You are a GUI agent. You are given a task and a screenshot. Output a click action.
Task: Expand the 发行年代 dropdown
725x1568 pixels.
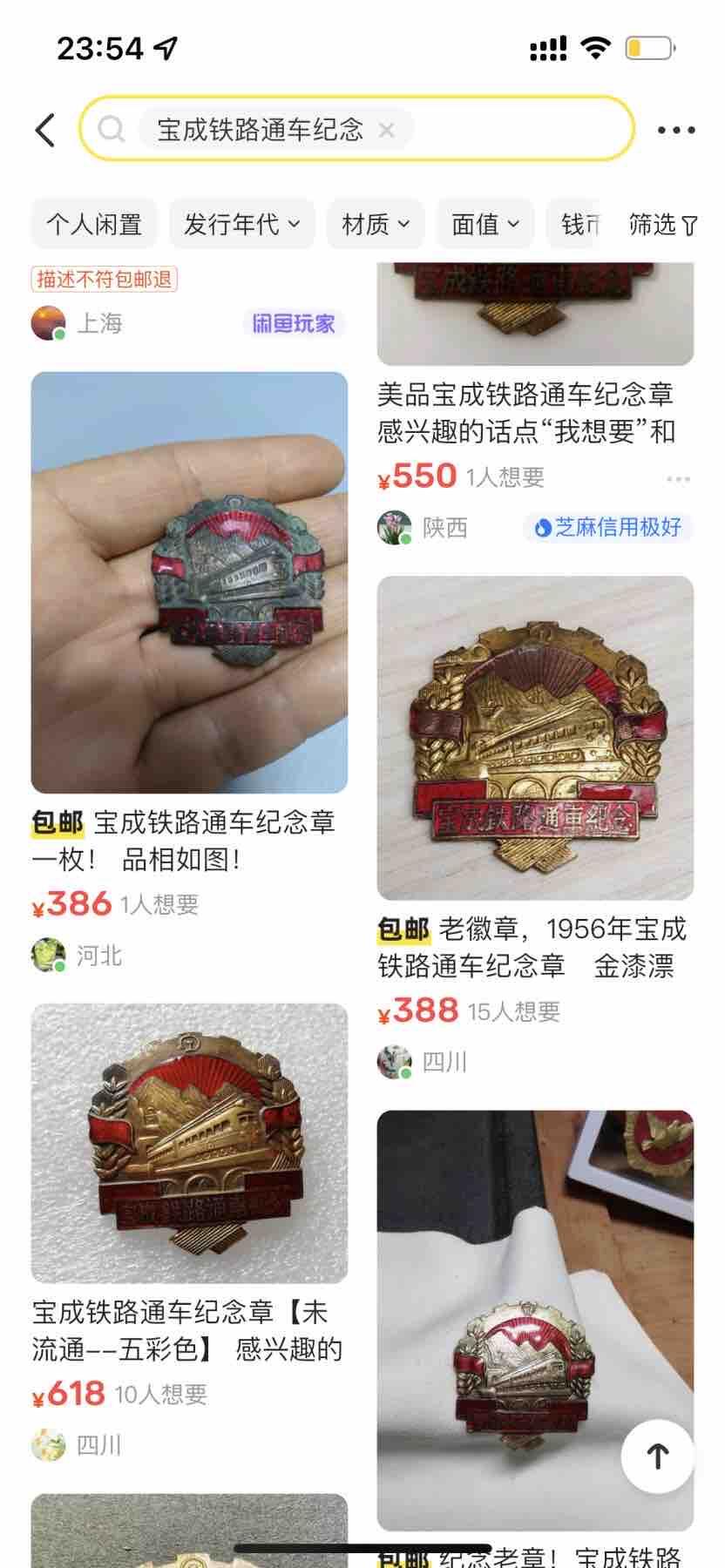(241, 225)
